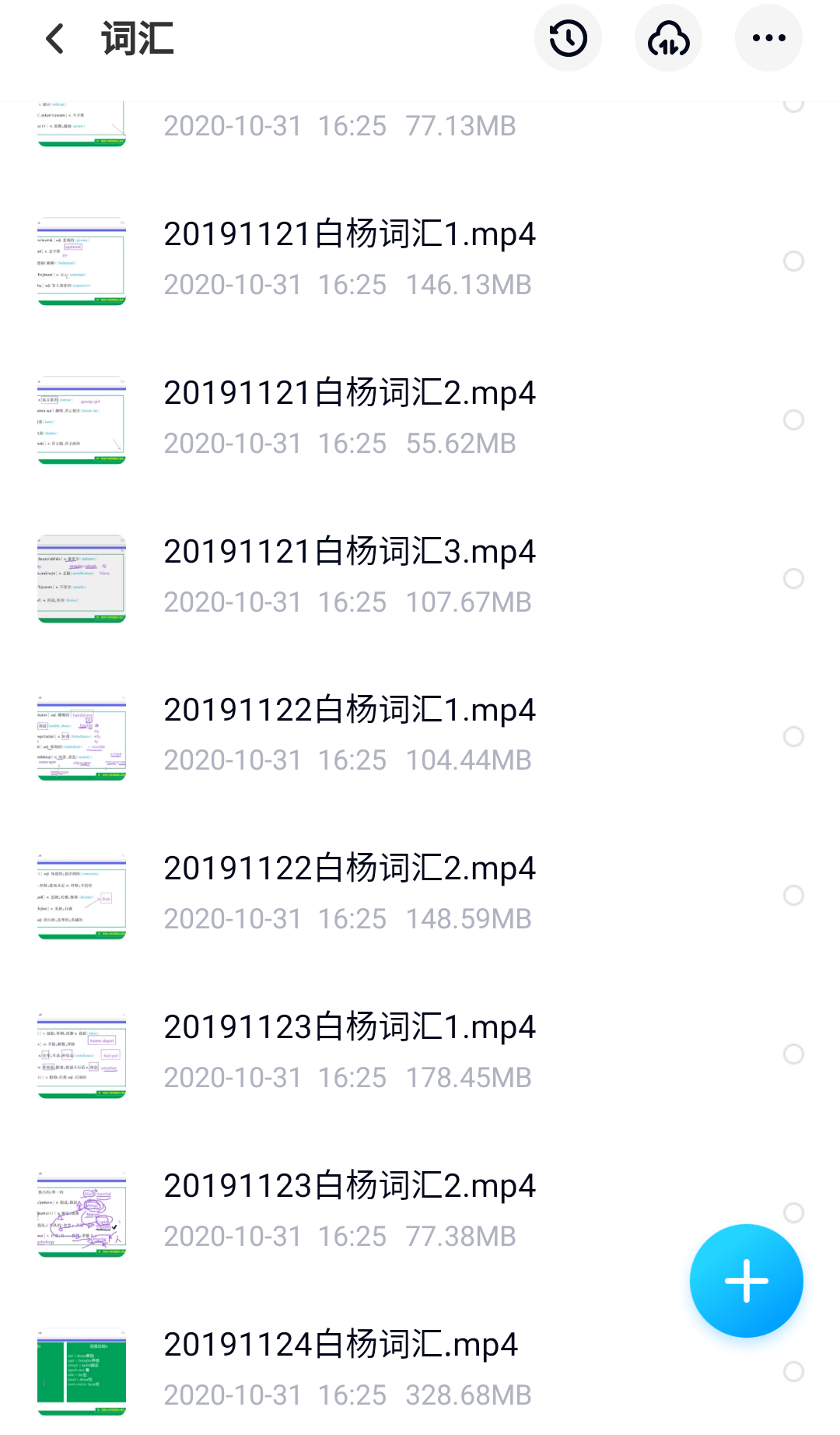Open the history icon in the top bar
The width and height of the screenshot is (840, 1435).
pyautogui.click(x=567, y=38)
